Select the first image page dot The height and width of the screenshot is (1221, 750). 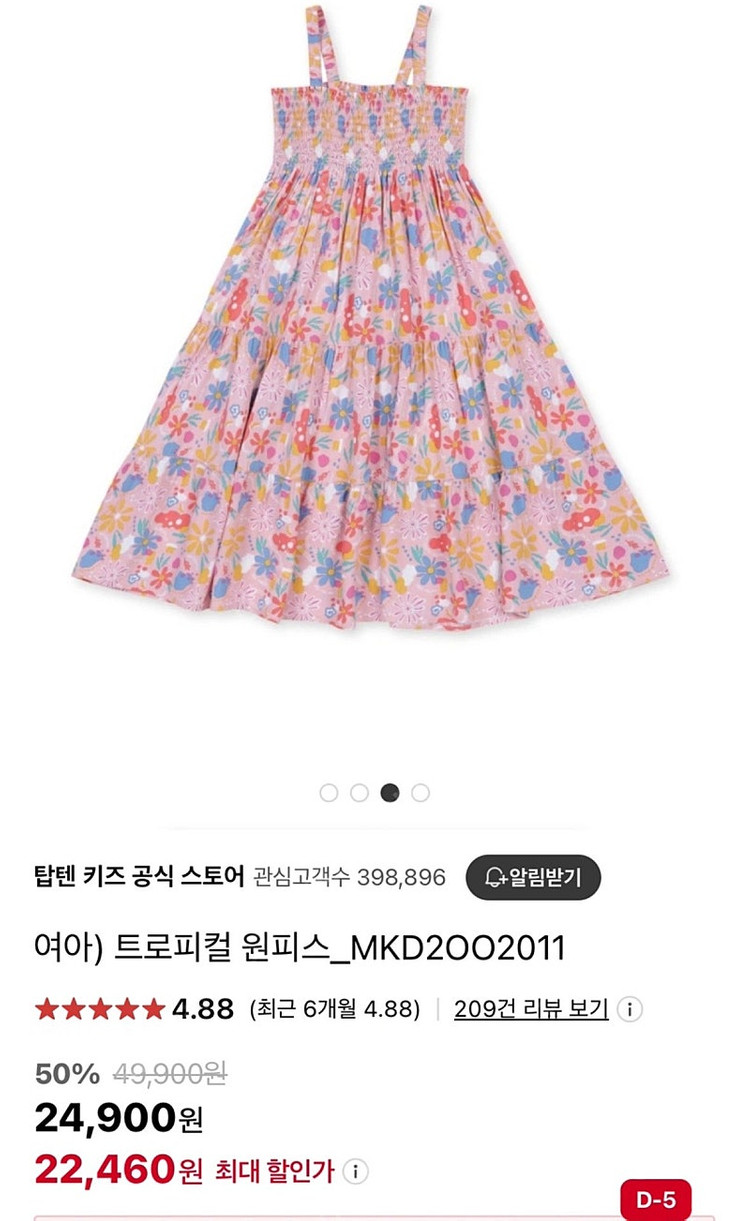coord(329,793)
